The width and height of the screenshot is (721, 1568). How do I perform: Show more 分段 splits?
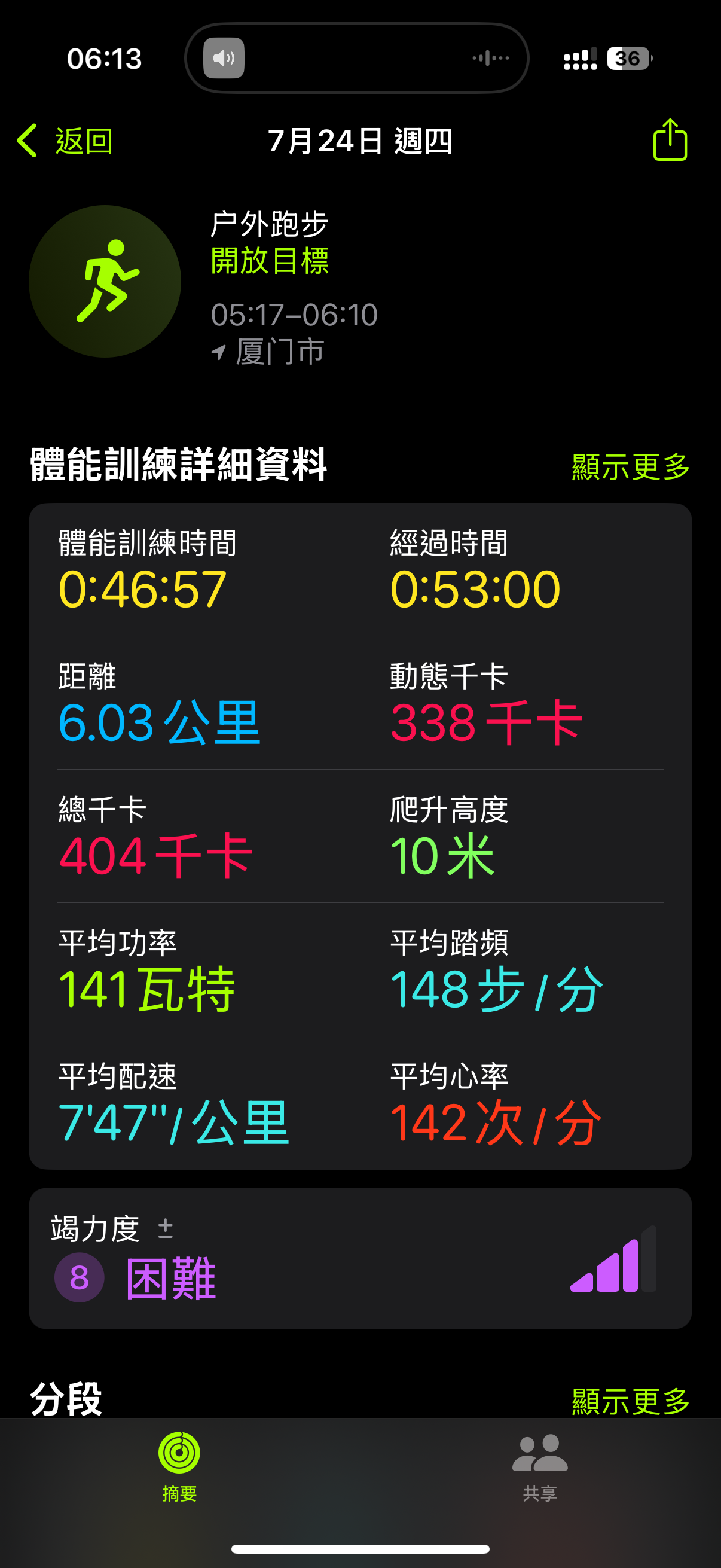[x=630, y=1401]
